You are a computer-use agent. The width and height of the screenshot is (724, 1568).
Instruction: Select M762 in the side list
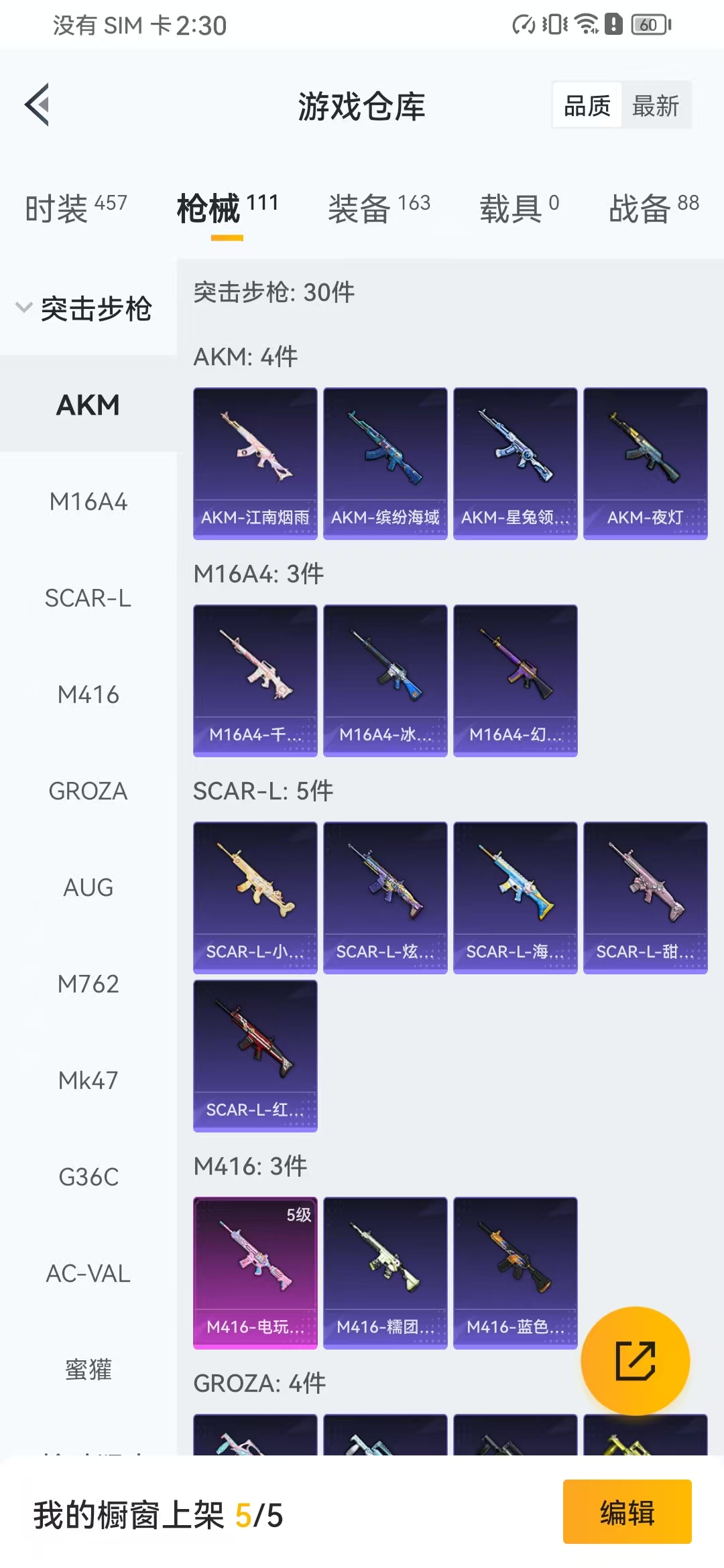[x=88, y=984]
